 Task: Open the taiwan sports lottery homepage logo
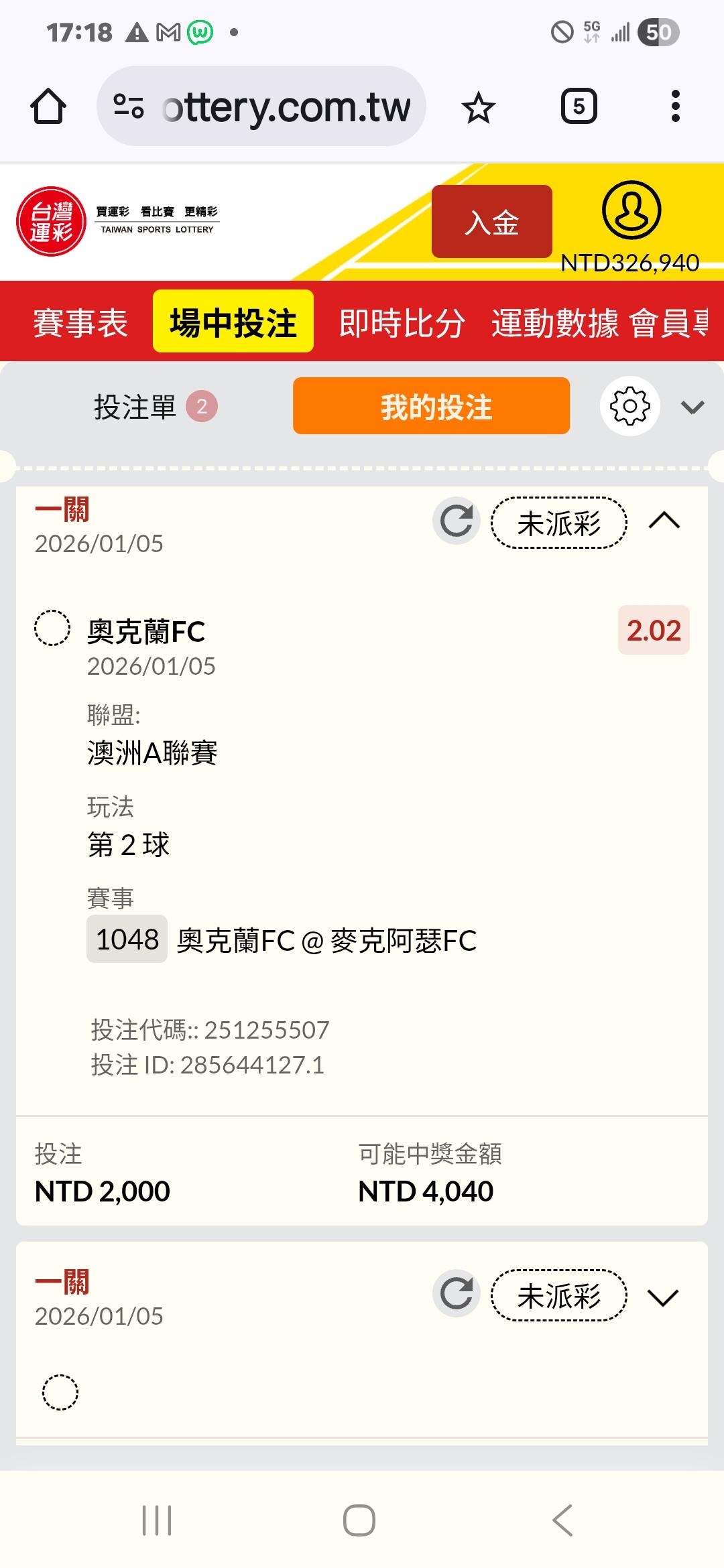click(52, 222)
